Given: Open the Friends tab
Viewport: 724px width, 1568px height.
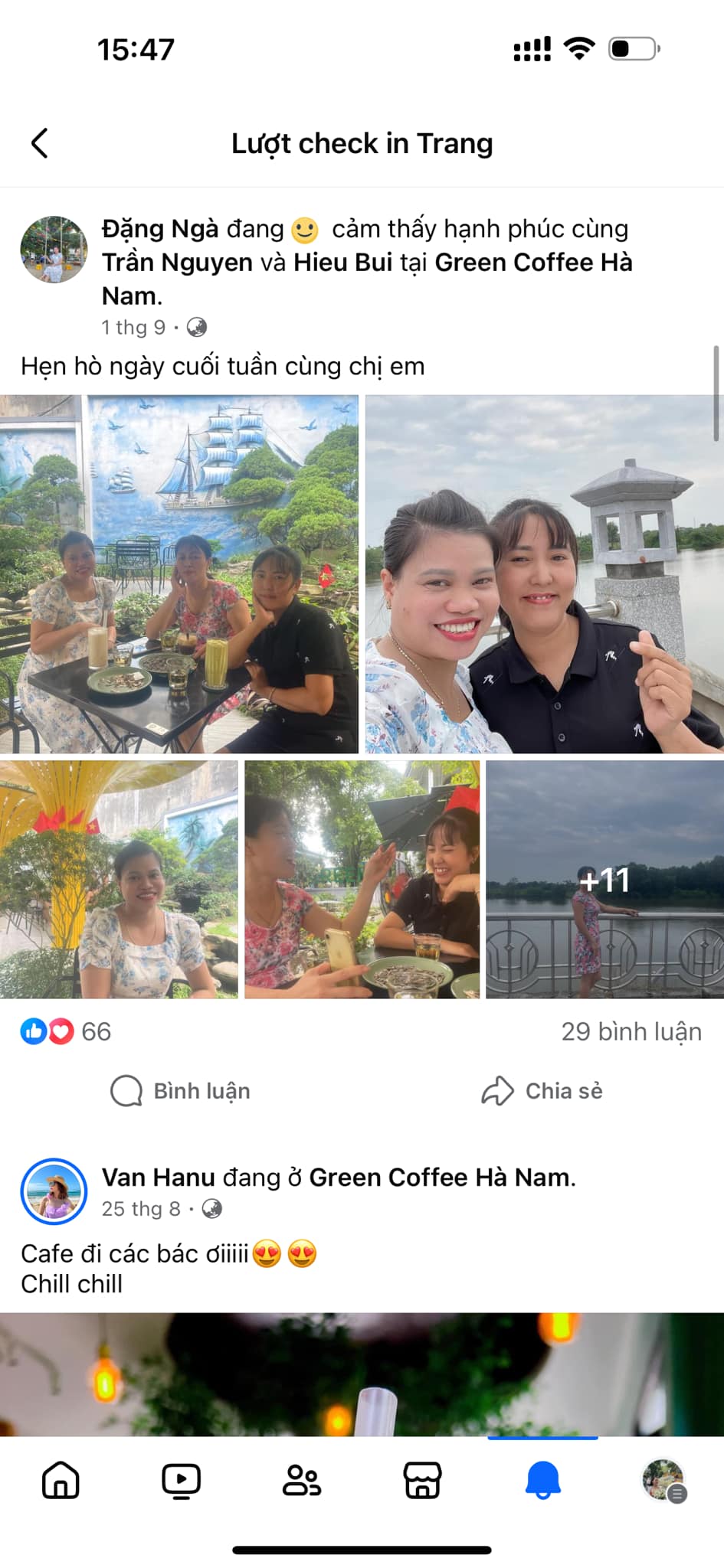Looking at the screenshot, I should pyautogui.click(x=302, y=1480).
